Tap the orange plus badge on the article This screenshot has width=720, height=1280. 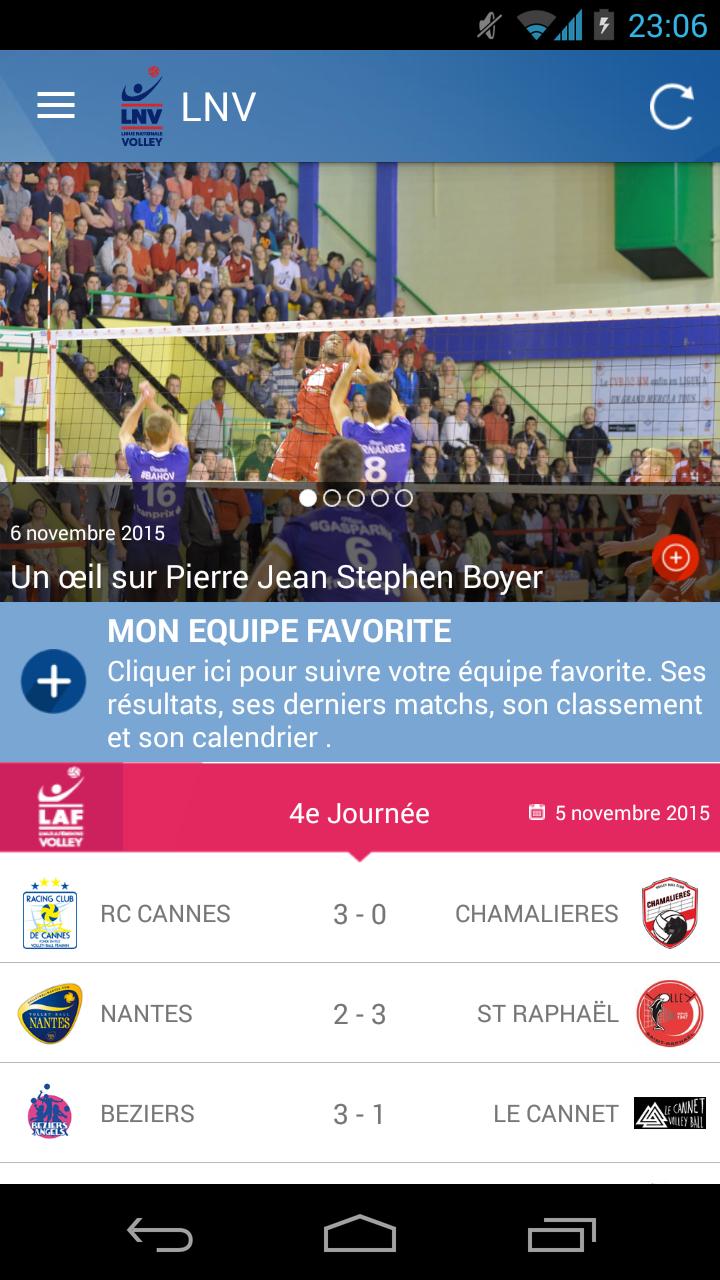pyautogui.click(x=675, y=558)
